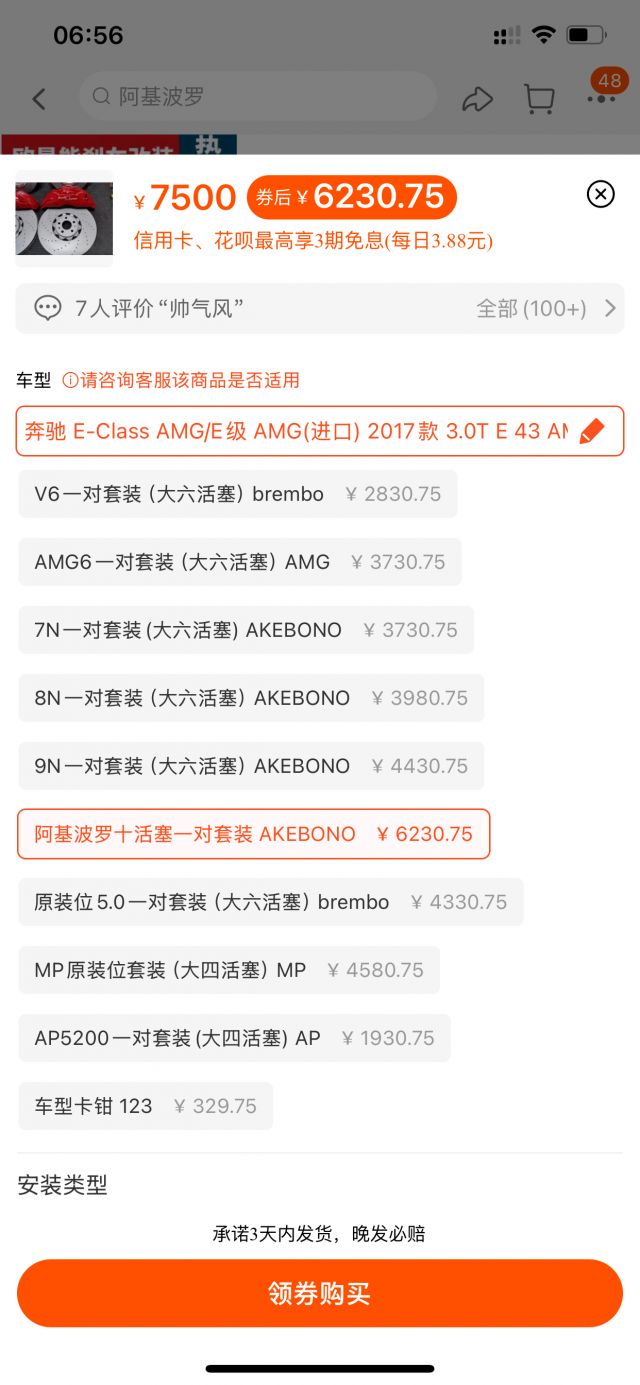Pick 7N一对套装 AKEBONO option
Viewport: 640px width, 1385px height.
click(245, 630)
